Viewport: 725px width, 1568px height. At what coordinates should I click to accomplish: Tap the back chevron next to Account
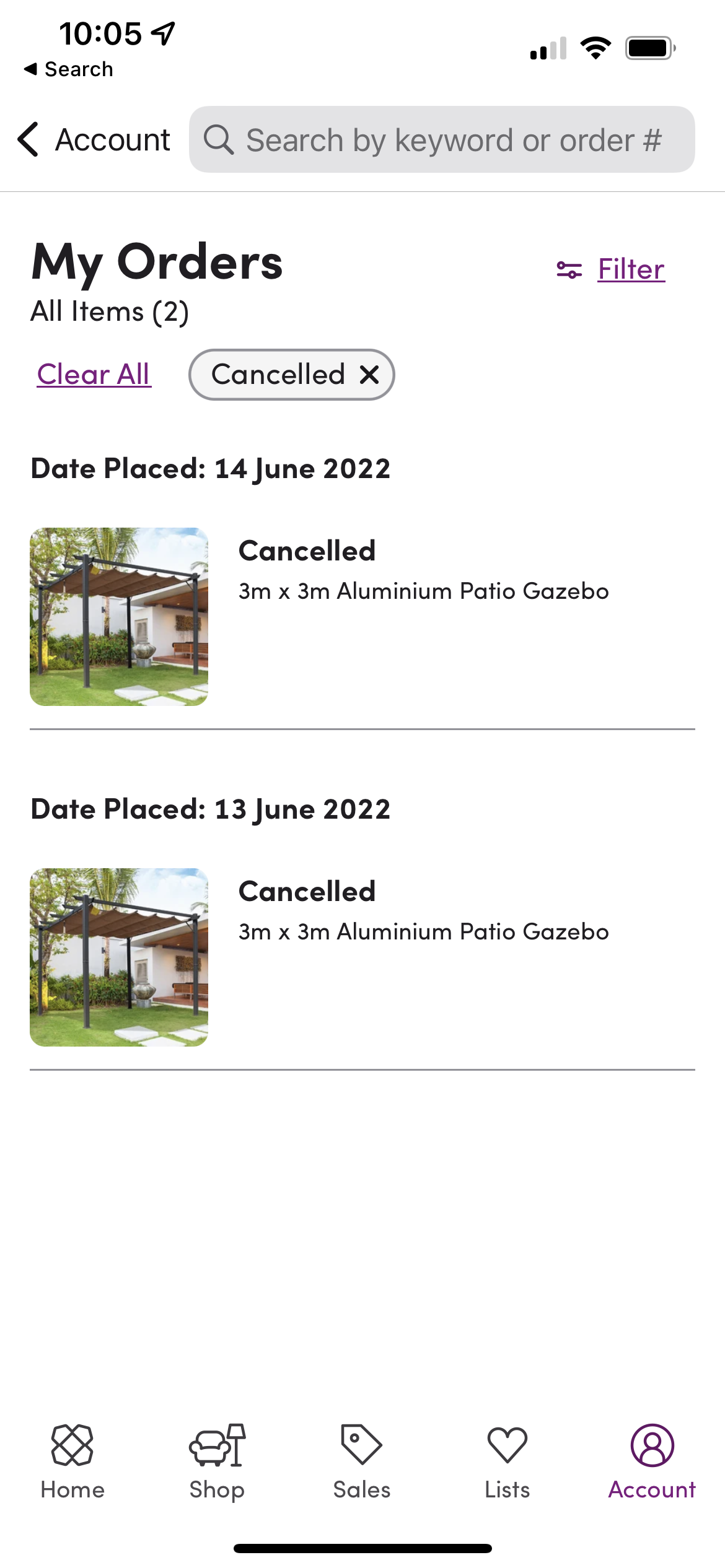coord(28,139)
